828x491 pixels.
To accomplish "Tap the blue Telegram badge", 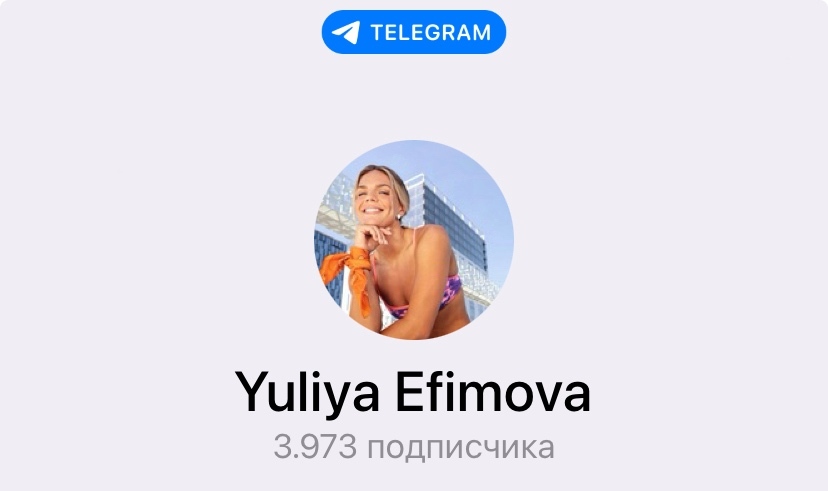I will (x=414, y=32).
